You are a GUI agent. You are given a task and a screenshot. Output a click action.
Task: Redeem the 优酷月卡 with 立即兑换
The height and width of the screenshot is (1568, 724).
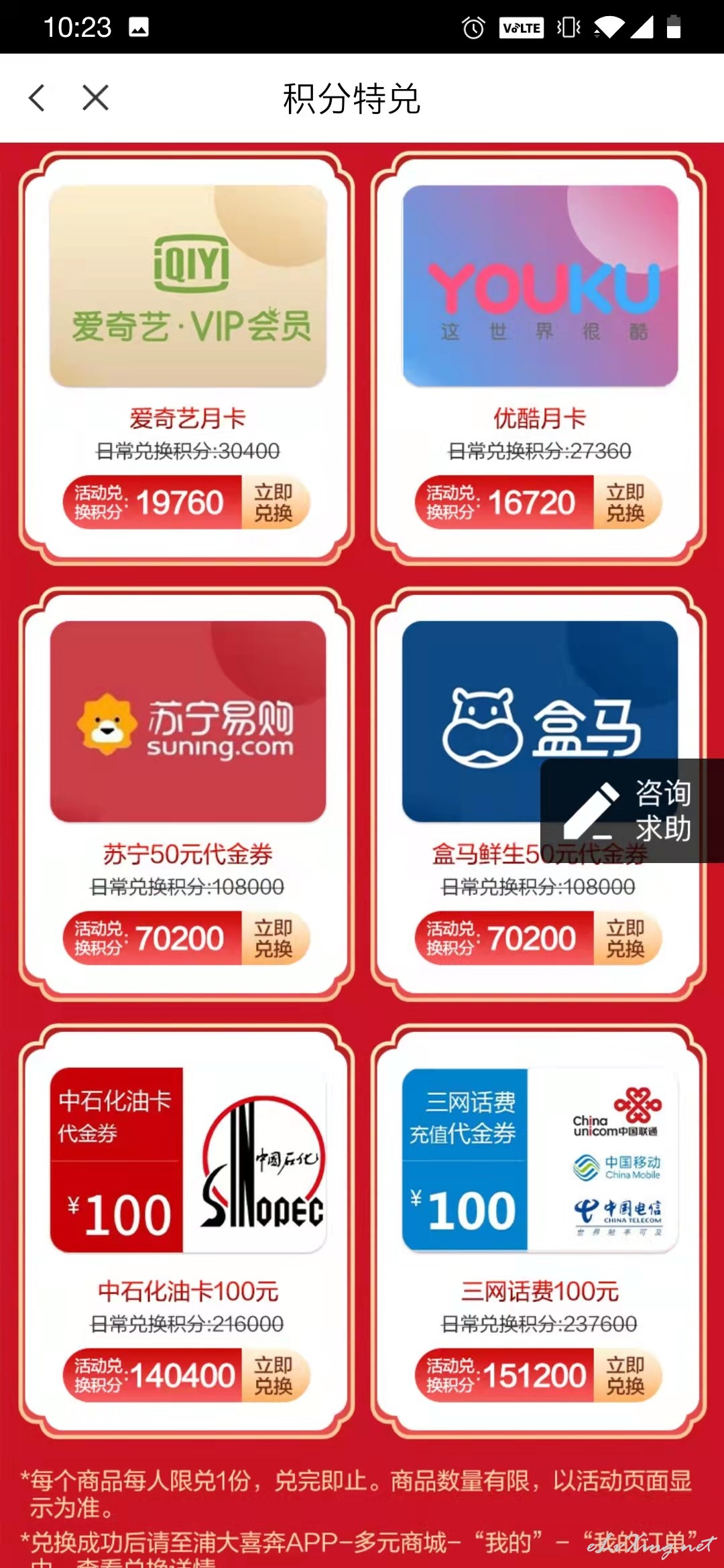(626, 503)
